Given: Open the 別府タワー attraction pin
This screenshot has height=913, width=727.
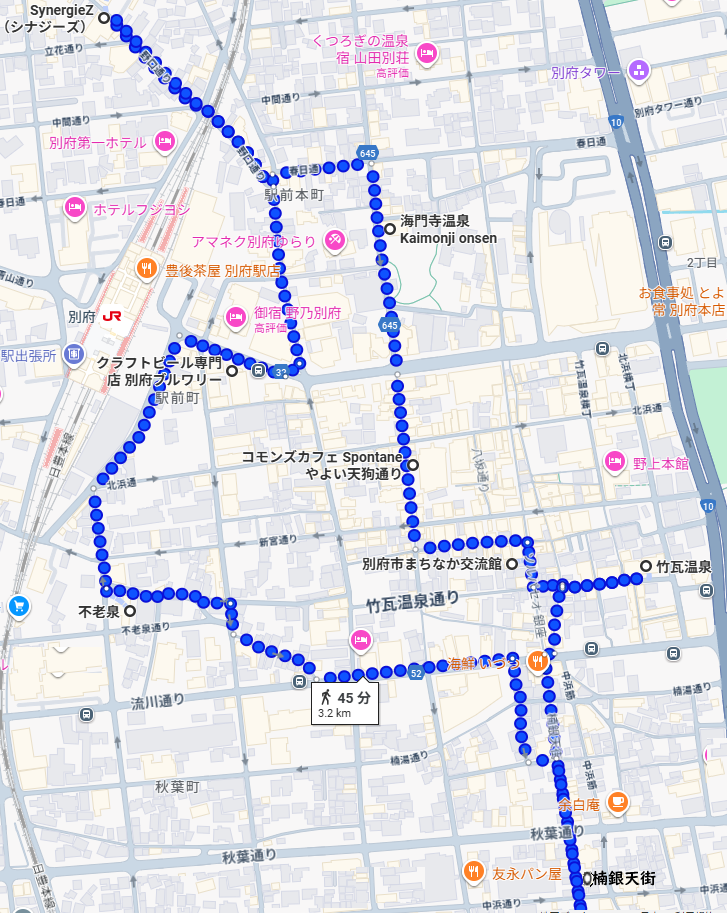Looking at the screenshot, I should 639,72.
